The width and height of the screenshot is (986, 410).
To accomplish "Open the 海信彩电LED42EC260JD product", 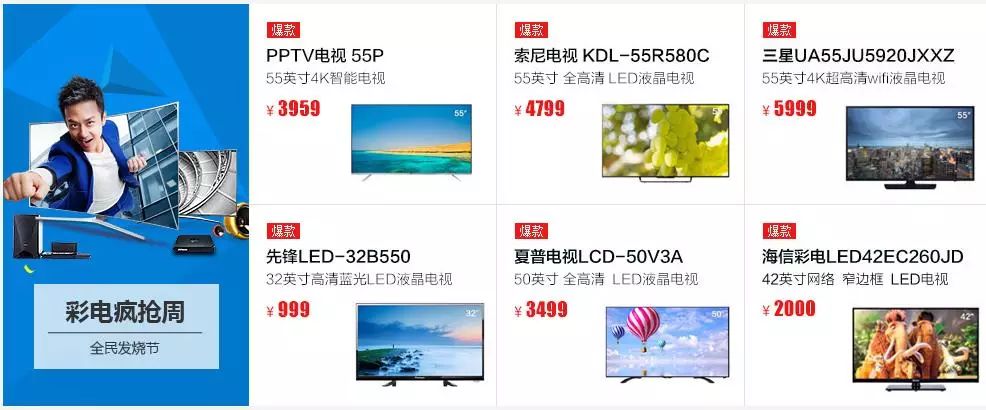I will point(866,305).
